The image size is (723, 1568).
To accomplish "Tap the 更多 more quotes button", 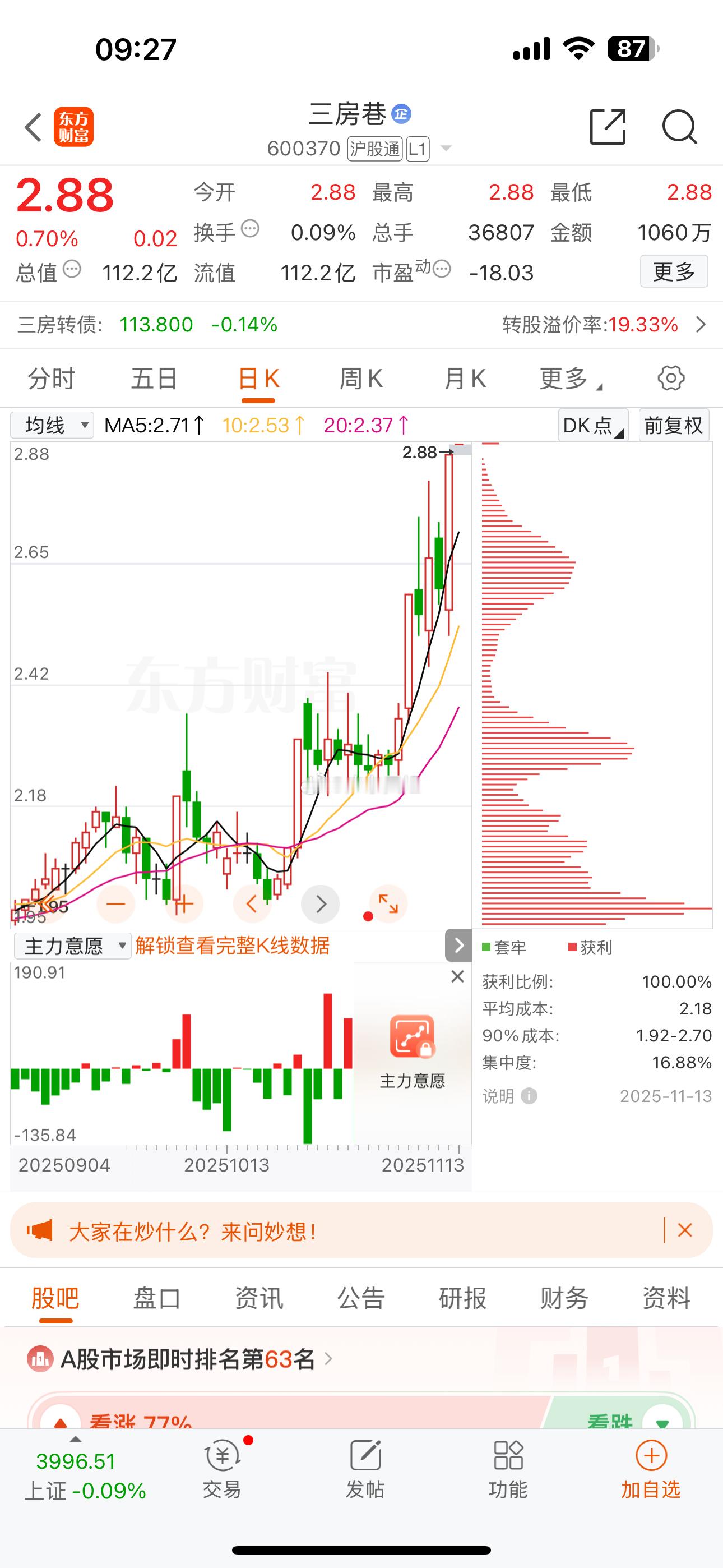I will point(674,272).
